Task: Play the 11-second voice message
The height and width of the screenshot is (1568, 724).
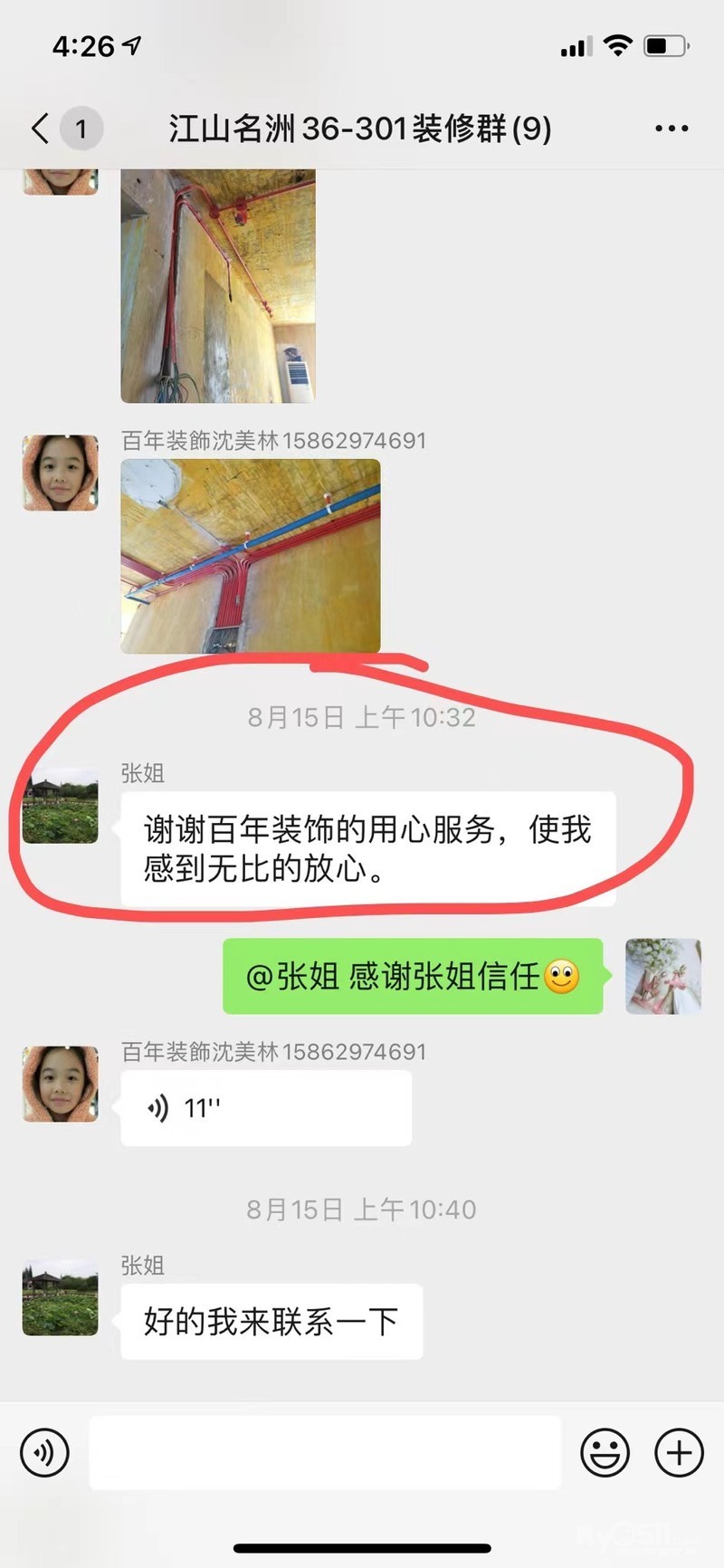Action: coord(266,1108)
